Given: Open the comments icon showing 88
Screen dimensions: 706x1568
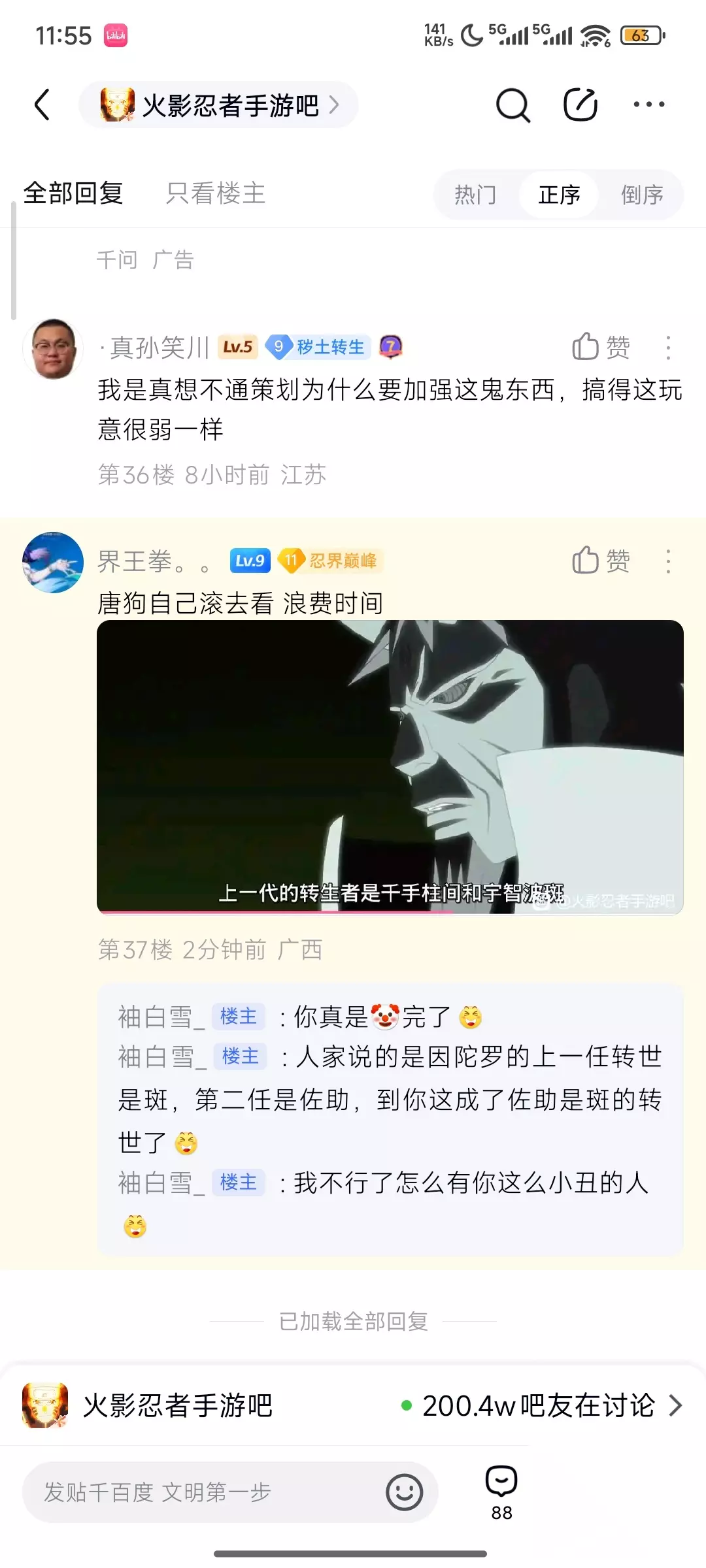Looking at the screenshot, I should point(501,1493).
